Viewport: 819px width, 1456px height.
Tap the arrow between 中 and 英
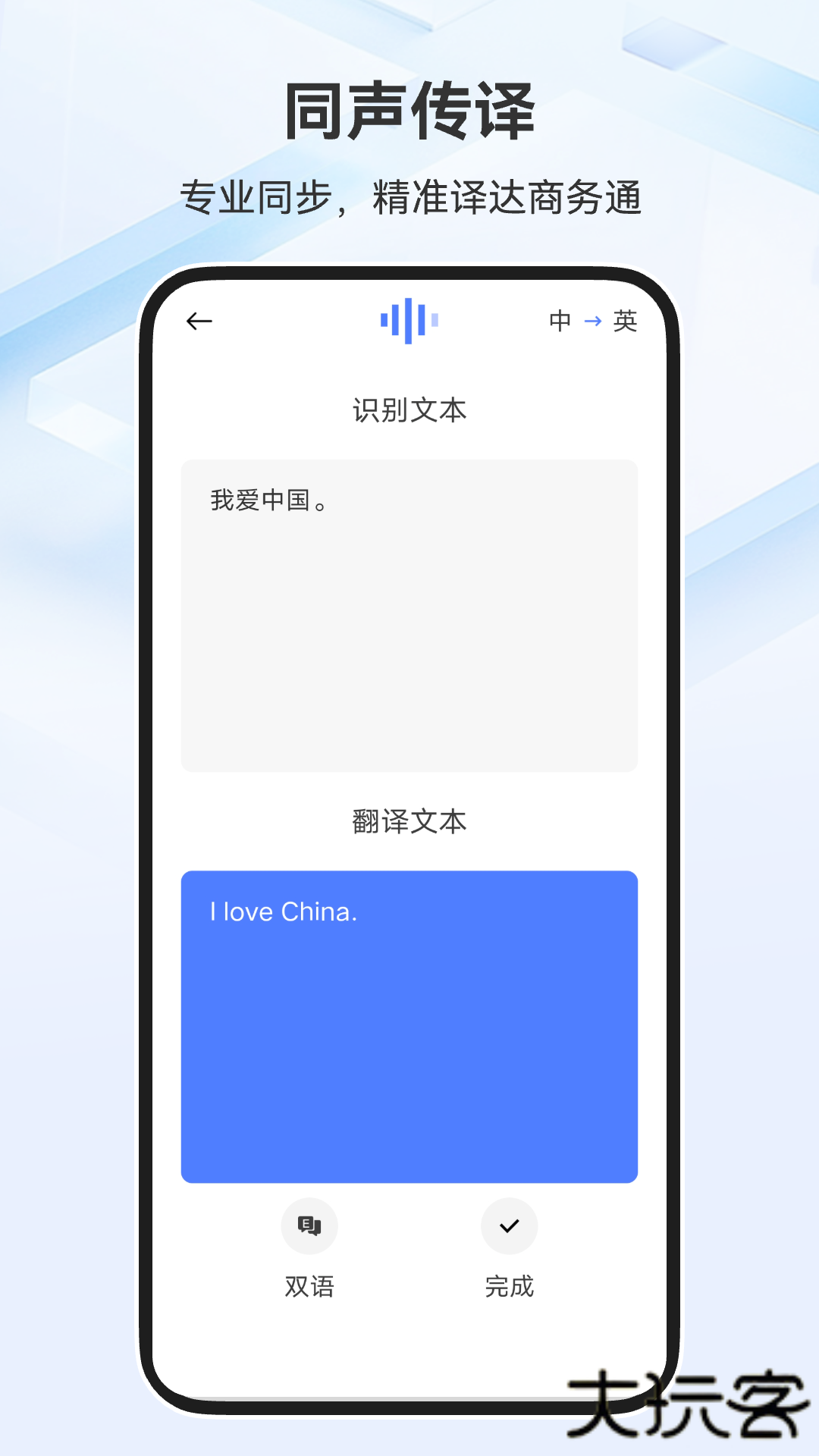coord(594,321)
